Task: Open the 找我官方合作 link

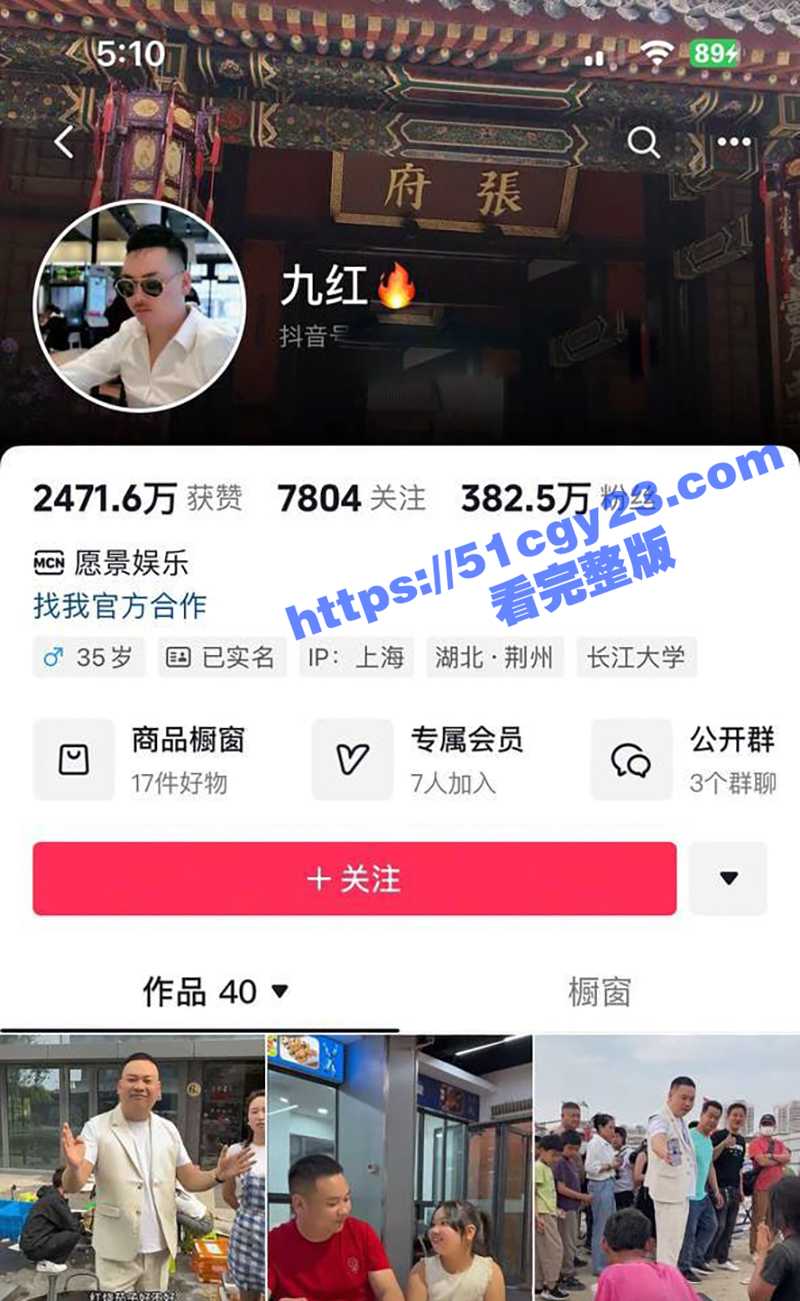Action: (x=120, y=605)
